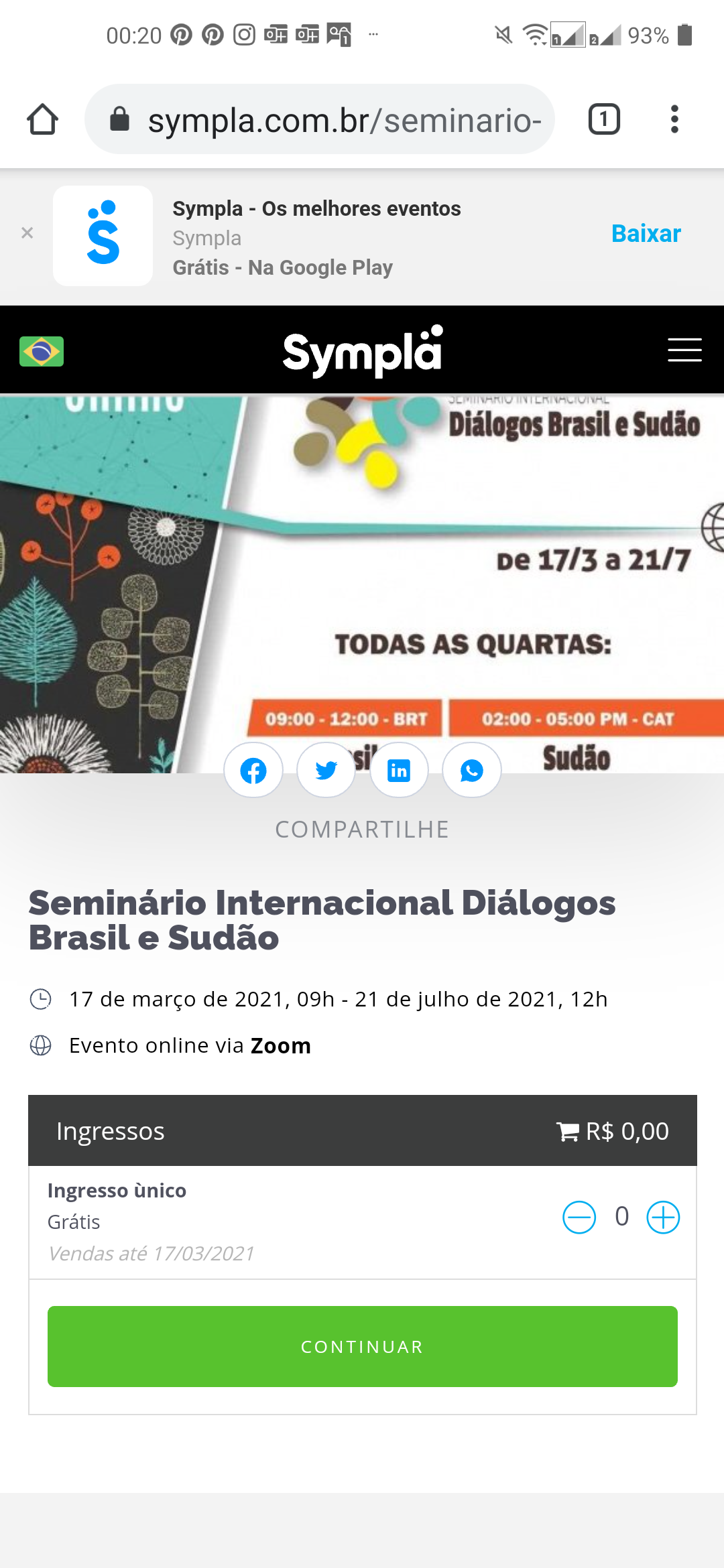Image resolution: width=724 pixels, height=1568 pixels.
Task: Share the event on Facebook
Action: coord(253,771)
